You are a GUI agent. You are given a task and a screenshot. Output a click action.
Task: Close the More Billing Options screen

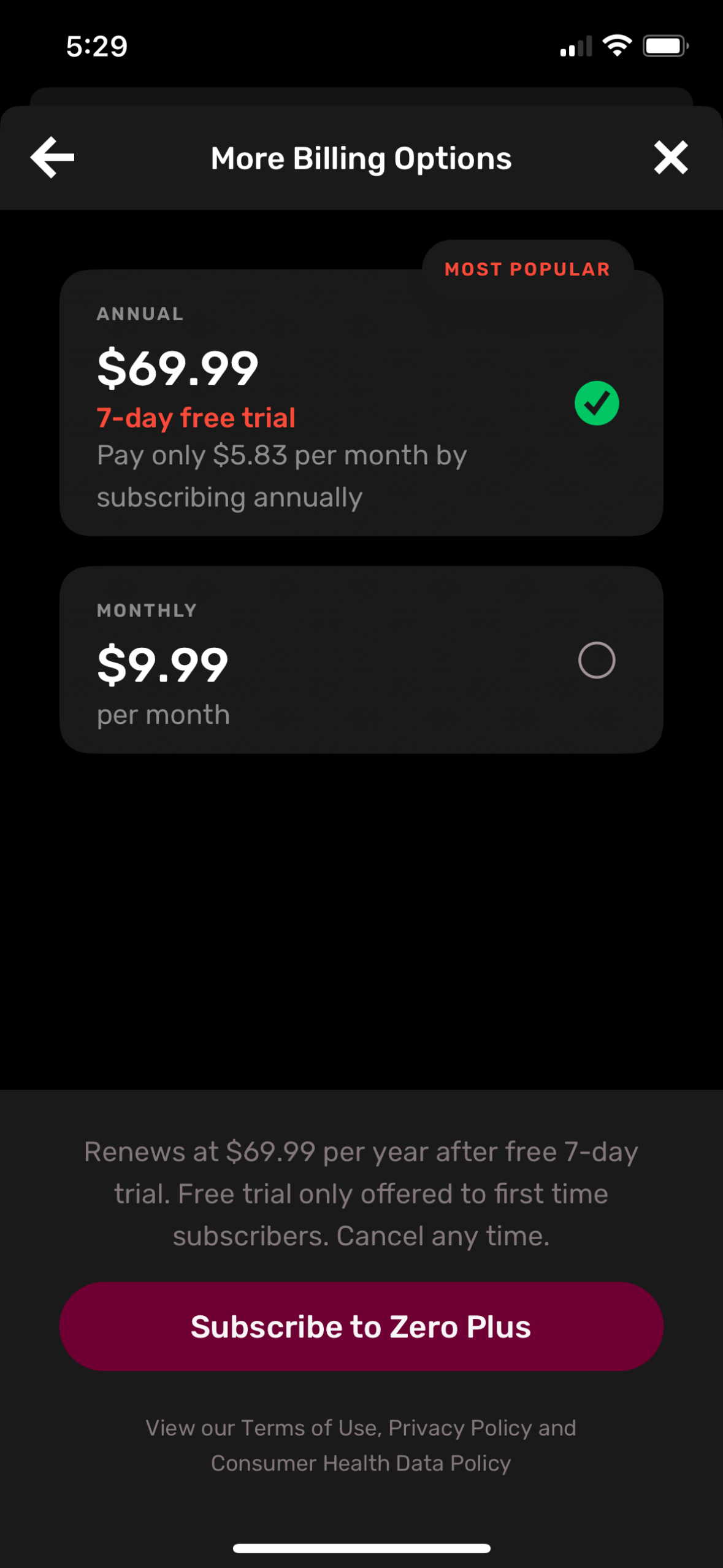(x=670, y=158)
